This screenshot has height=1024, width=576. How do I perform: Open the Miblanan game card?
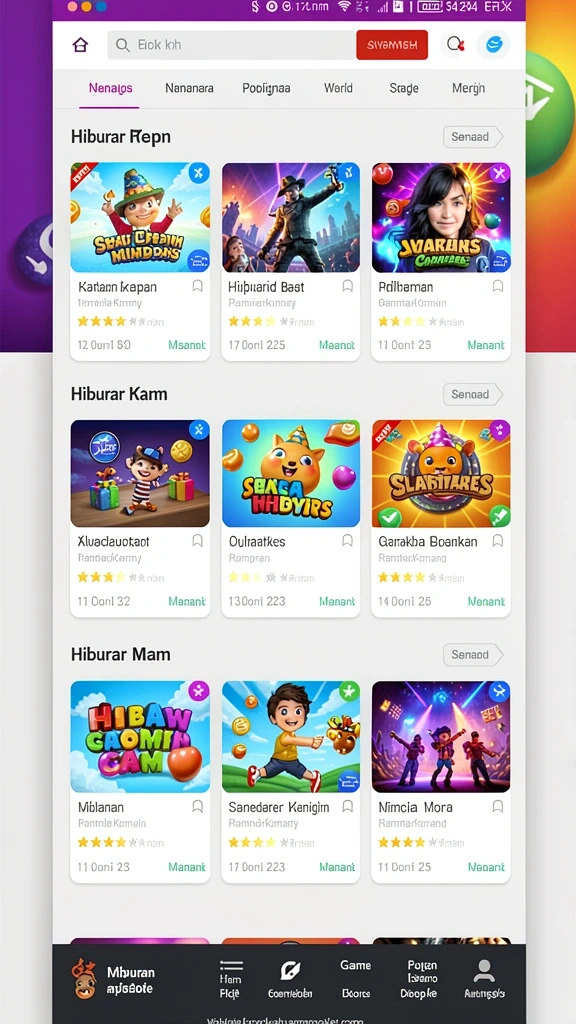point(140,782)
